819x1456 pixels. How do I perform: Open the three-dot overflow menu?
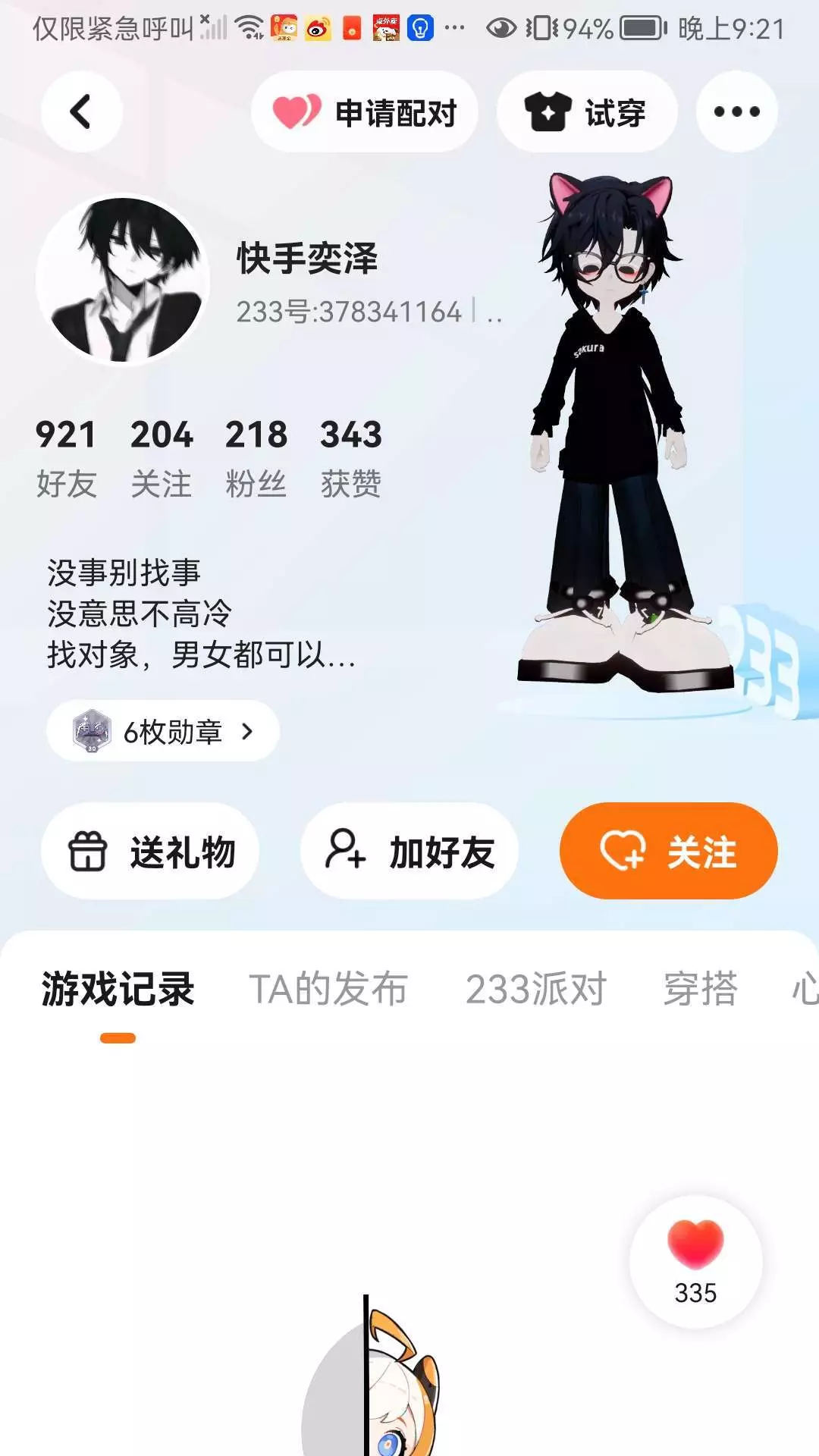736,111
